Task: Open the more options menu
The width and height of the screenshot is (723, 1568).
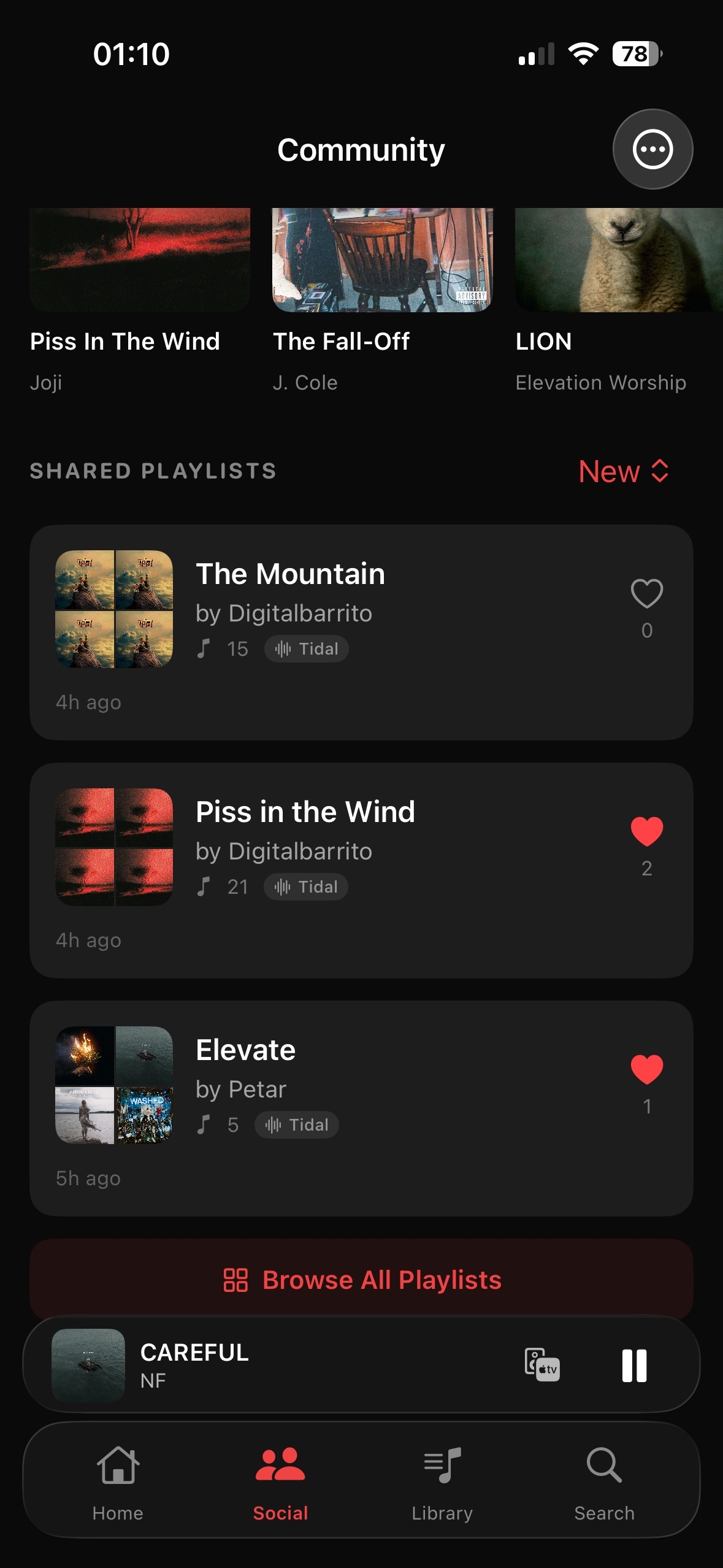Action: pos(652,149)
